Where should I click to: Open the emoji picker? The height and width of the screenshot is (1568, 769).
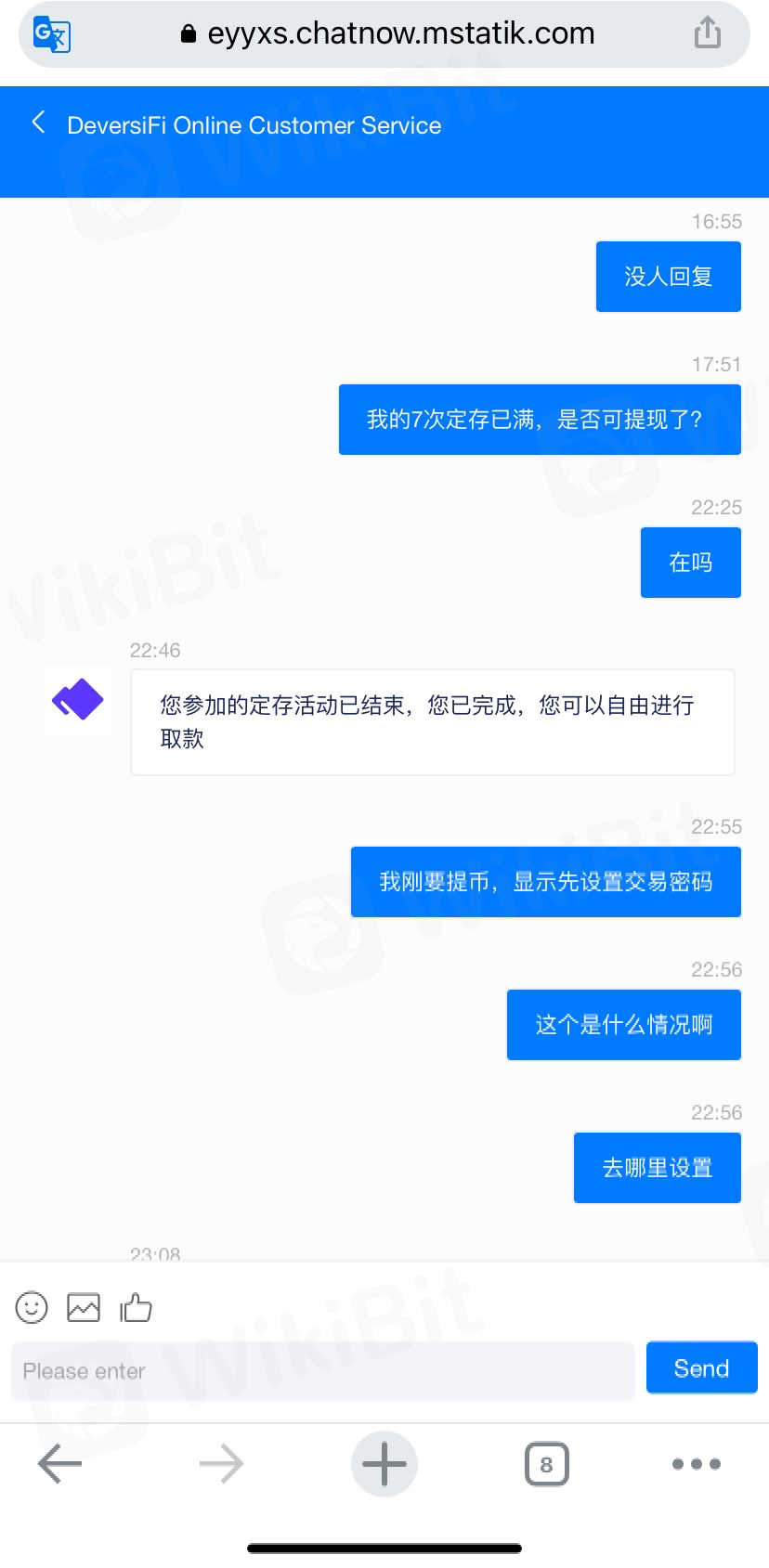[32, 1307]
